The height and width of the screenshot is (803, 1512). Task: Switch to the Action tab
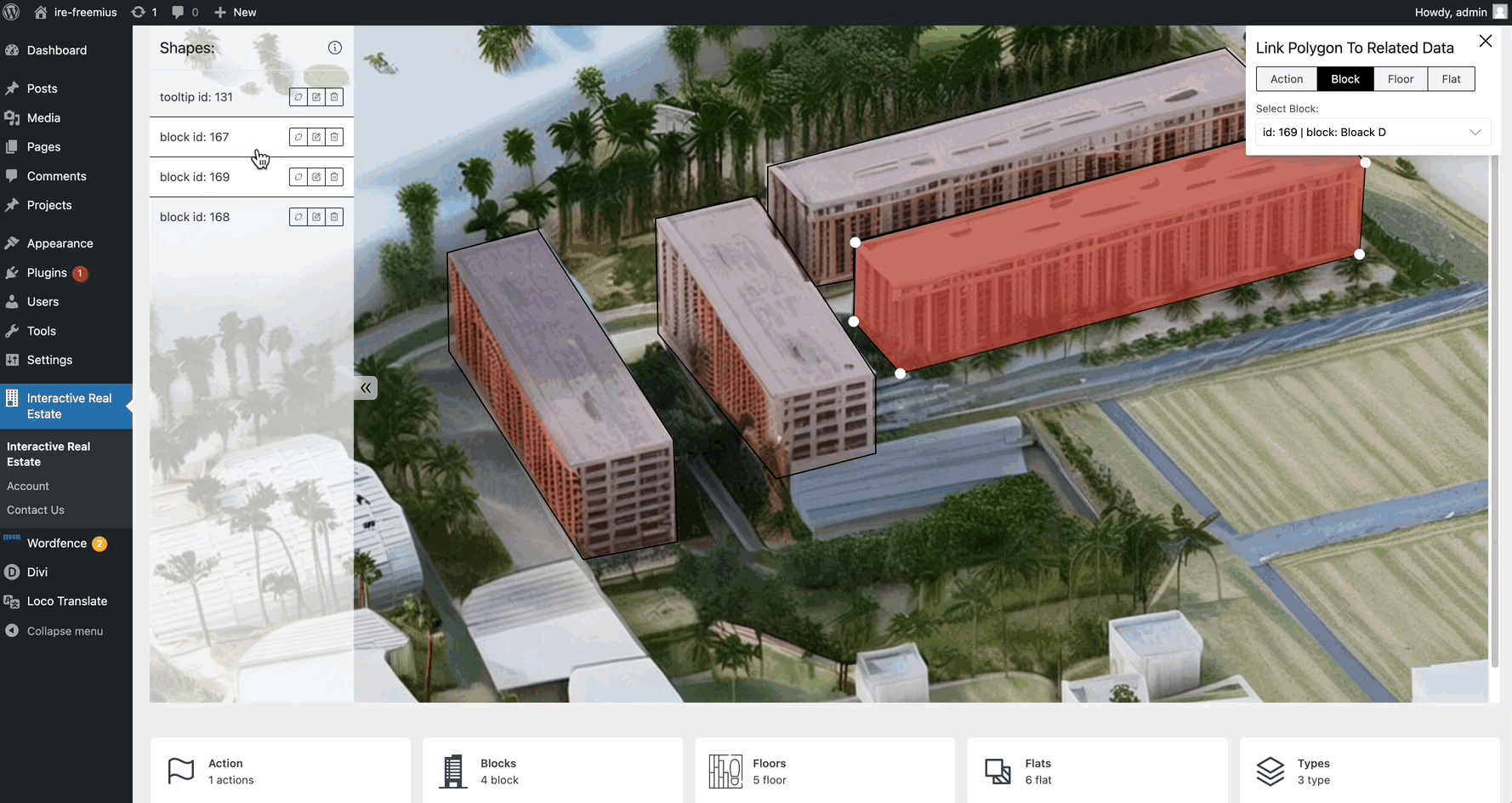1287,79
